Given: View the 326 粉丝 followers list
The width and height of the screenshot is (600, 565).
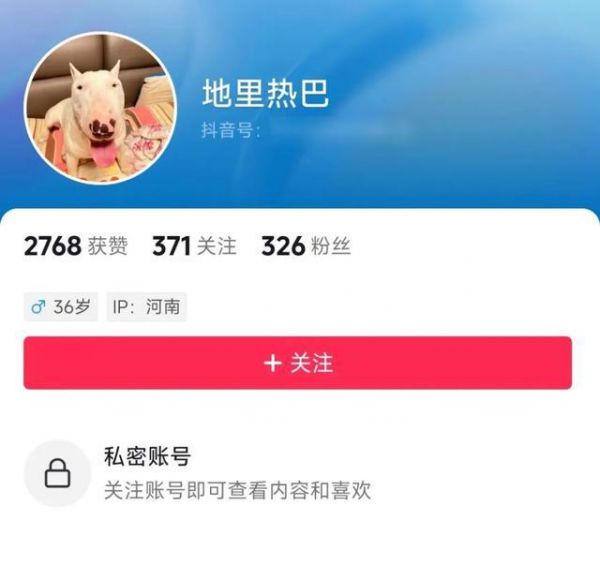Looking at the screenshot, I should [305, 246].
